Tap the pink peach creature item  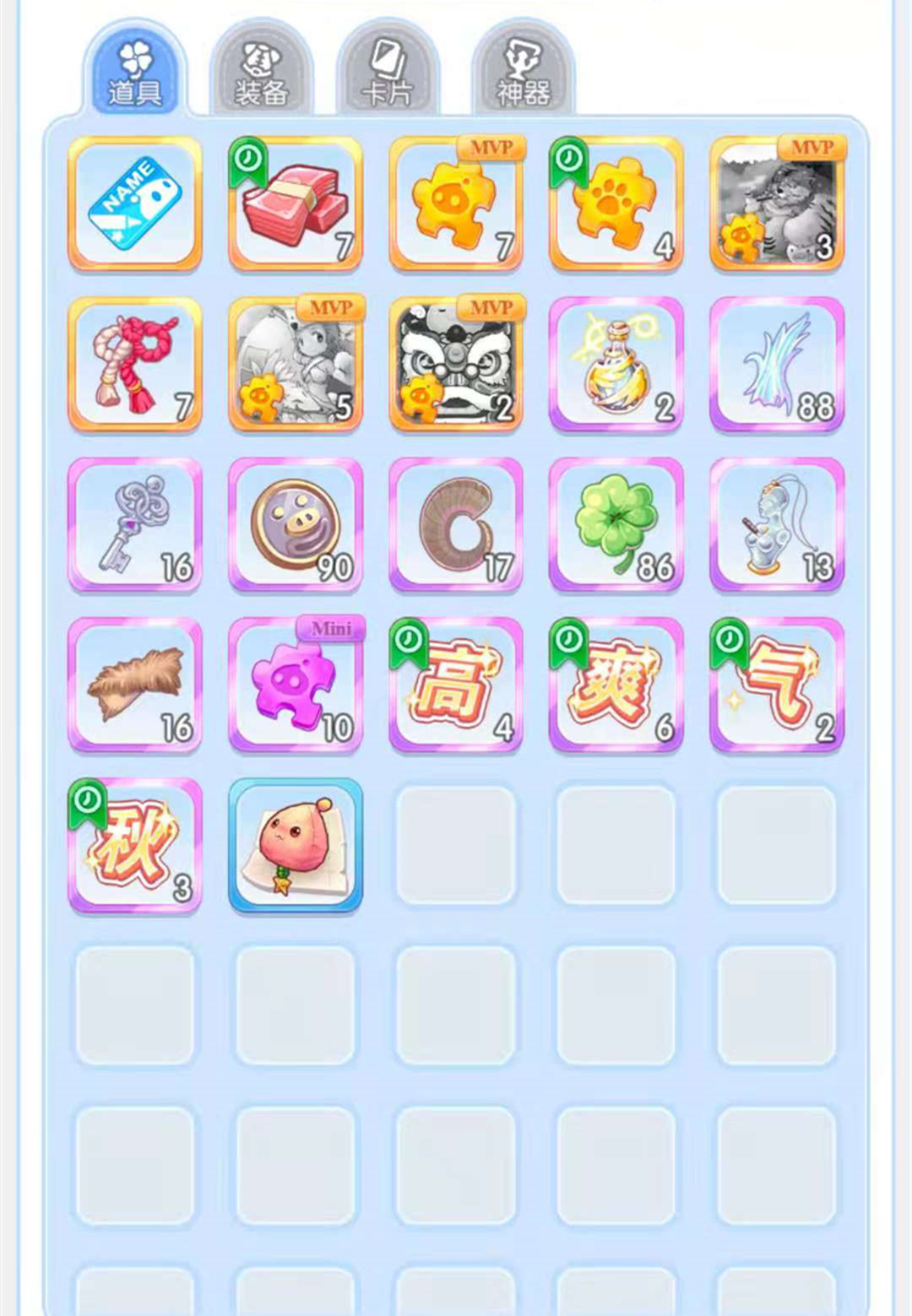(x=296, y=846)
